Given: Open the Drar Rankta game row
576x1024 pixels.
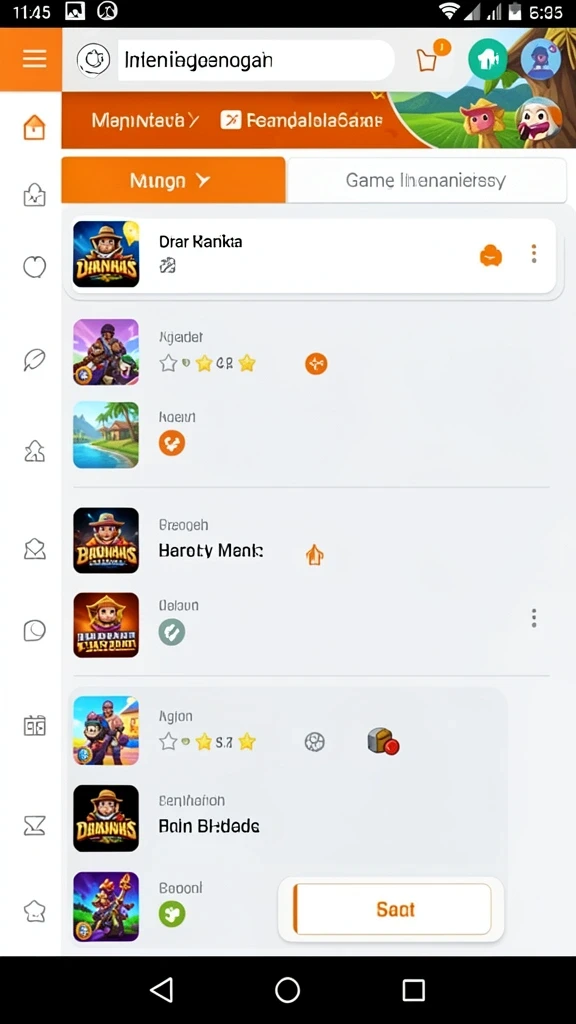Looking at the screenshot, I should [310, 255].
